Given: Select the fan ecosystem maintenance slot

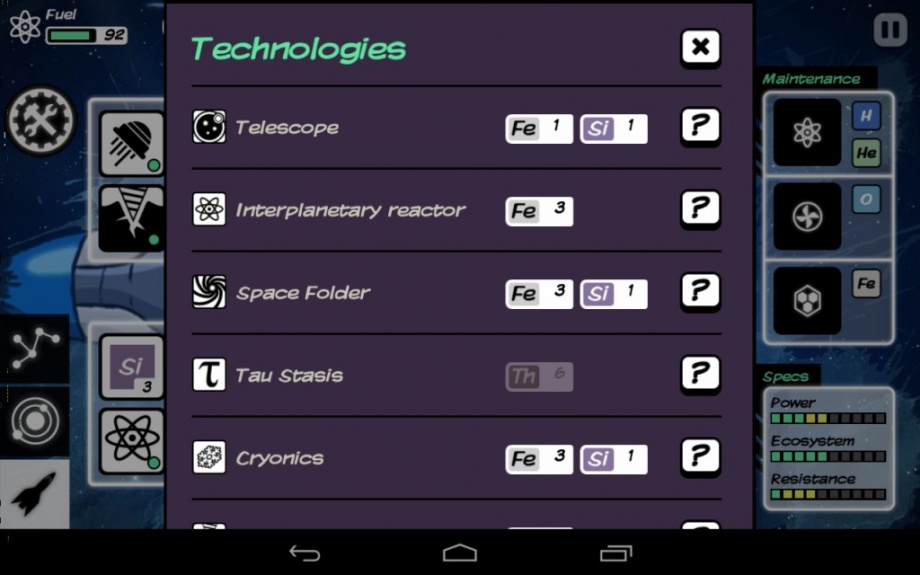Looking at the screenshot, I should click(x=807, y=216).
